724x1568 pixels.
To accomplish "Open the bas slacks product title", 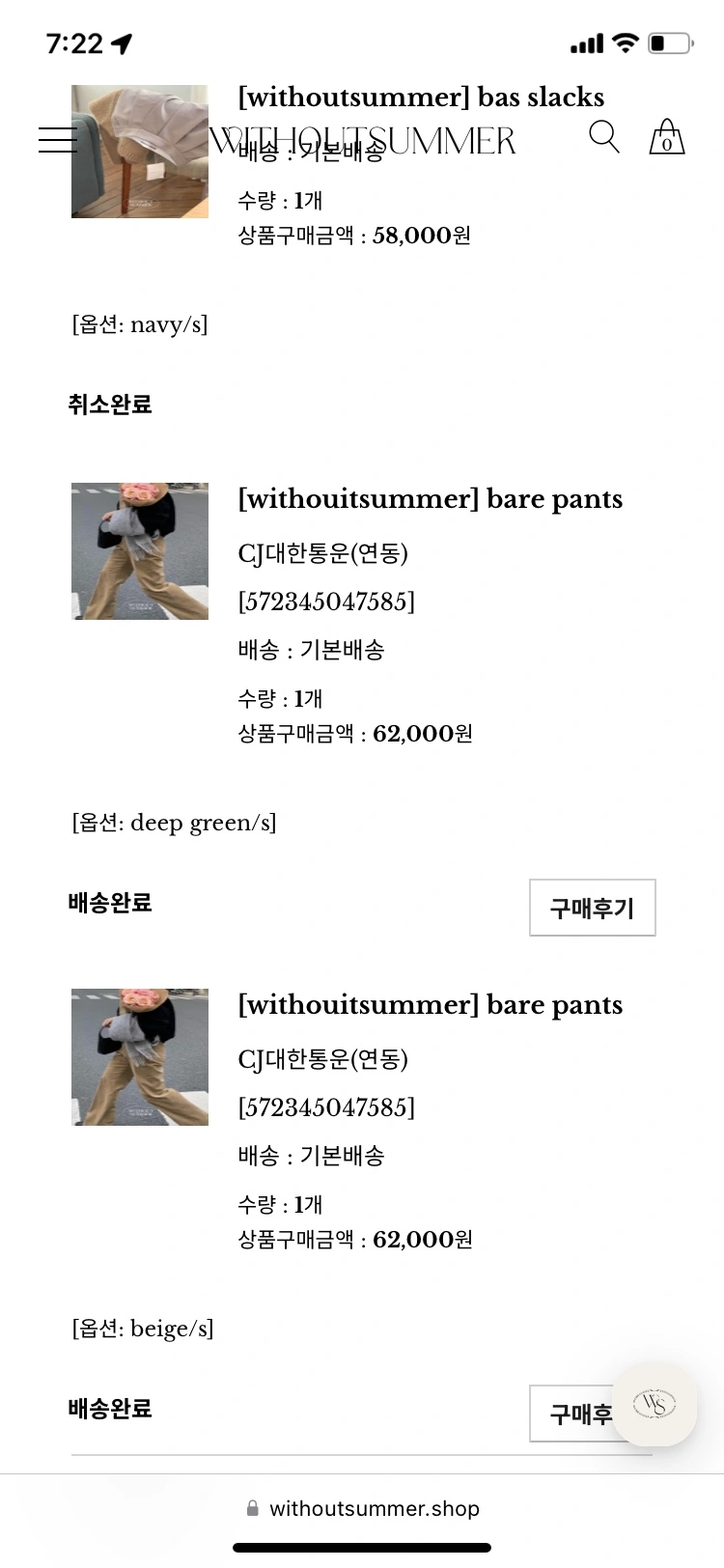I will click(421, 98).
